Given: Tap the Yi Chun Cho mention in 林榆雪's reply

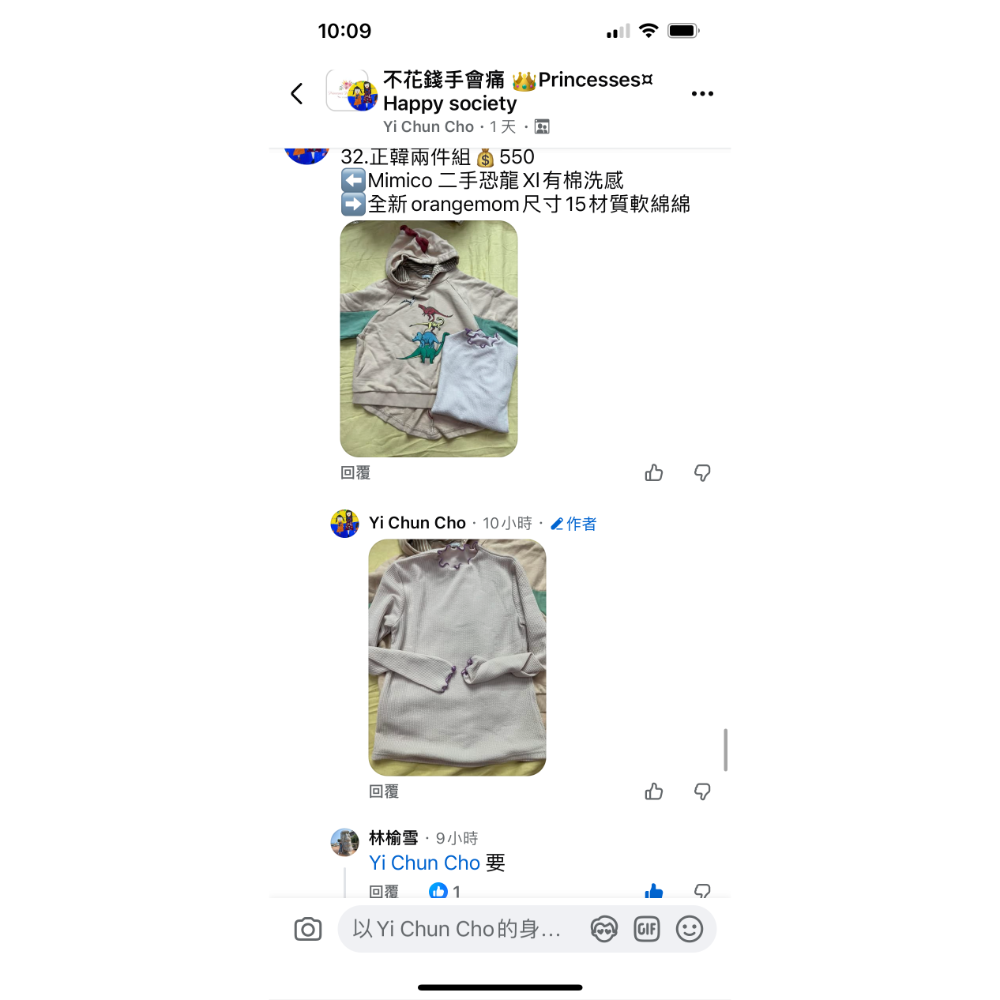Looking at the screenshot, I should tap(424, 863).
